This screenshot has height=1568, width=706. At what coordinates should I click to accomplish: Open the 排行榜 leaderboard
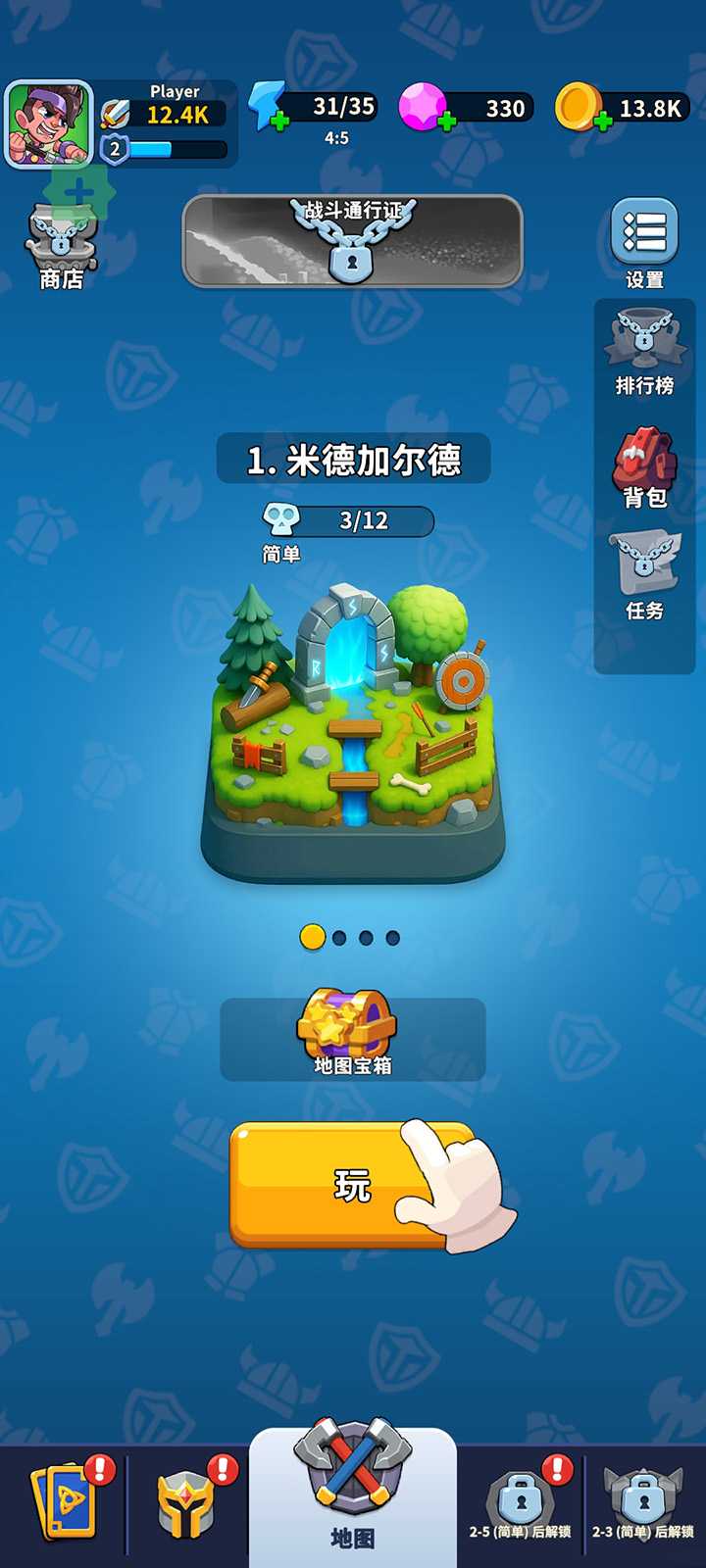(x=644, y=353)
